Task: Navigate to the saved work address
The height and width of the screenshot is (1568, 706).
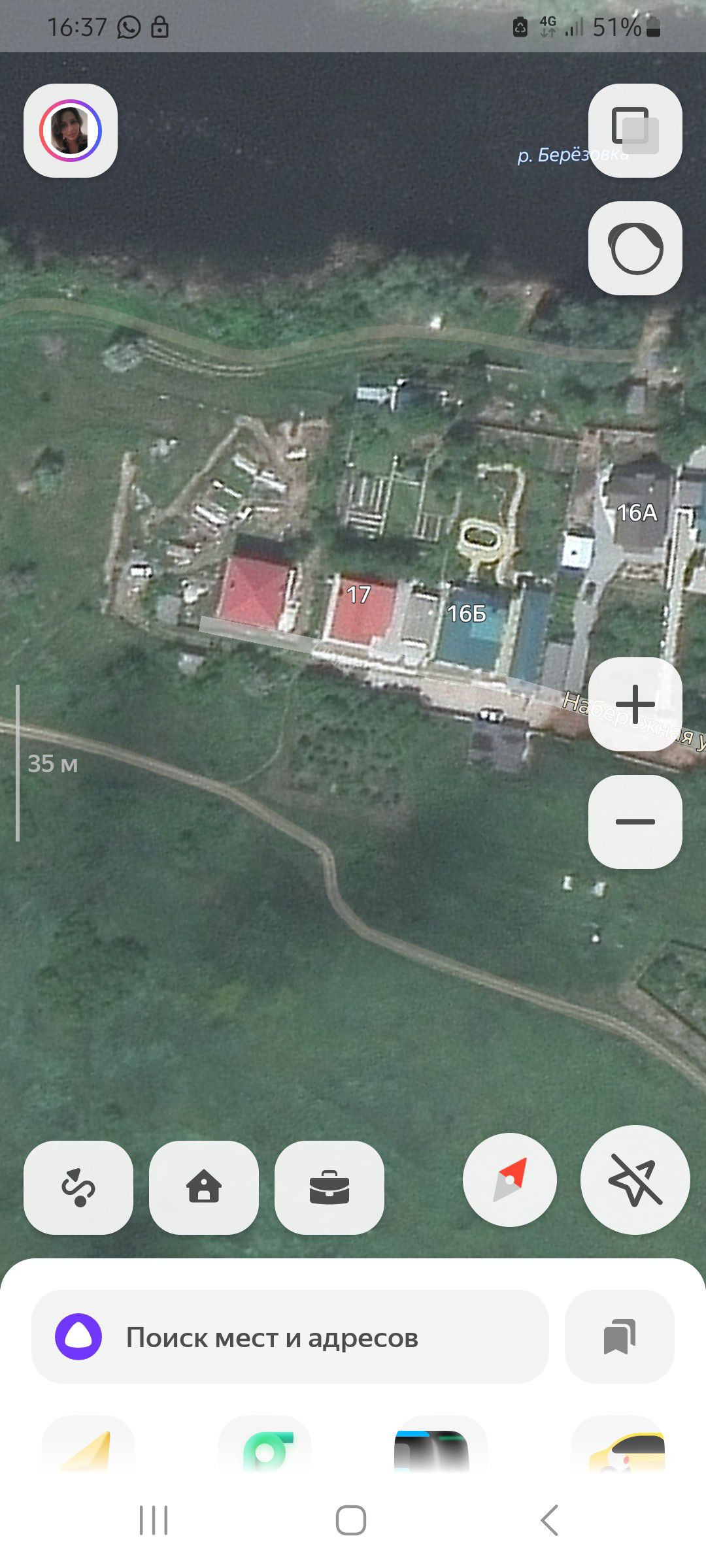Action: click(329, 1187)
